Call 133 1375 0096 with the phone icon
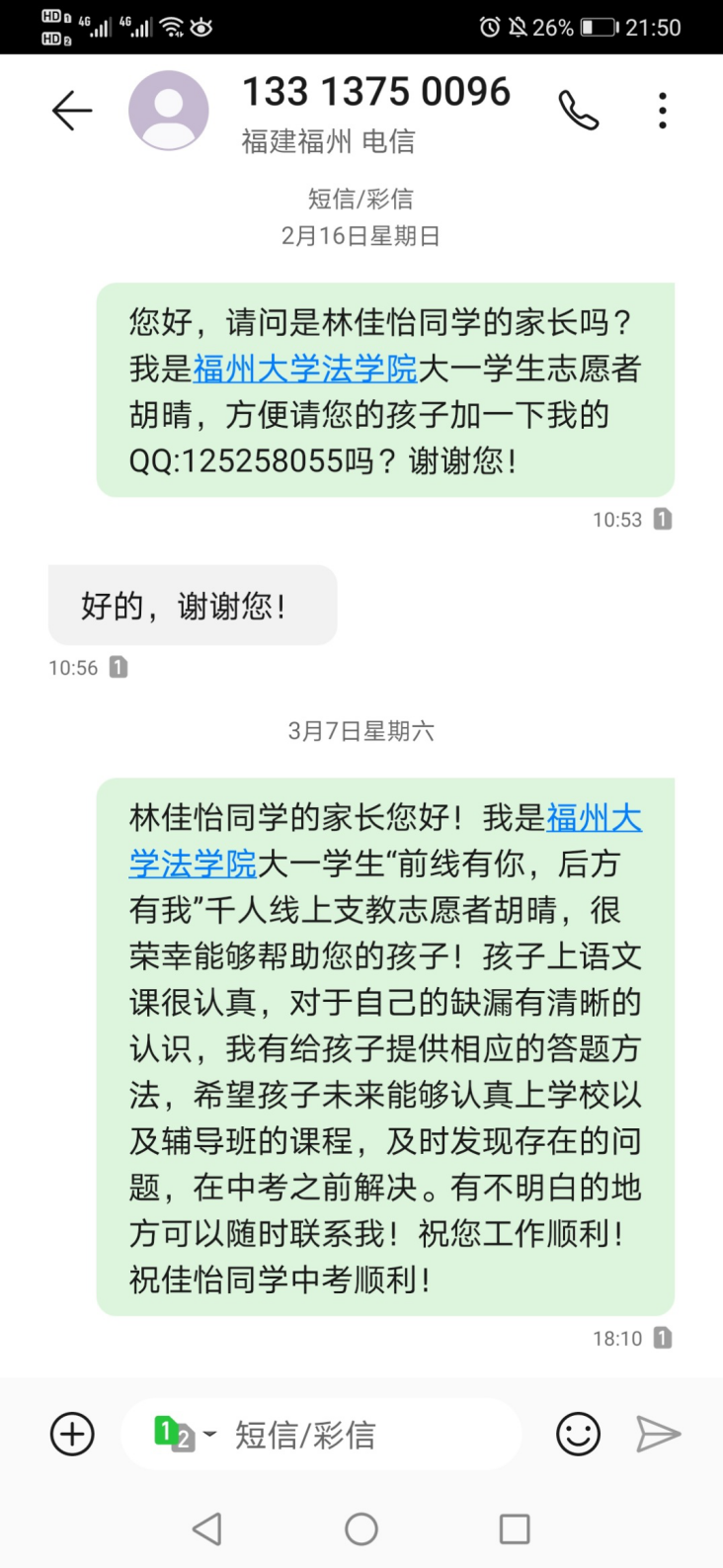The width and height of the screenshot is (723, 1568). pos(579,111)
